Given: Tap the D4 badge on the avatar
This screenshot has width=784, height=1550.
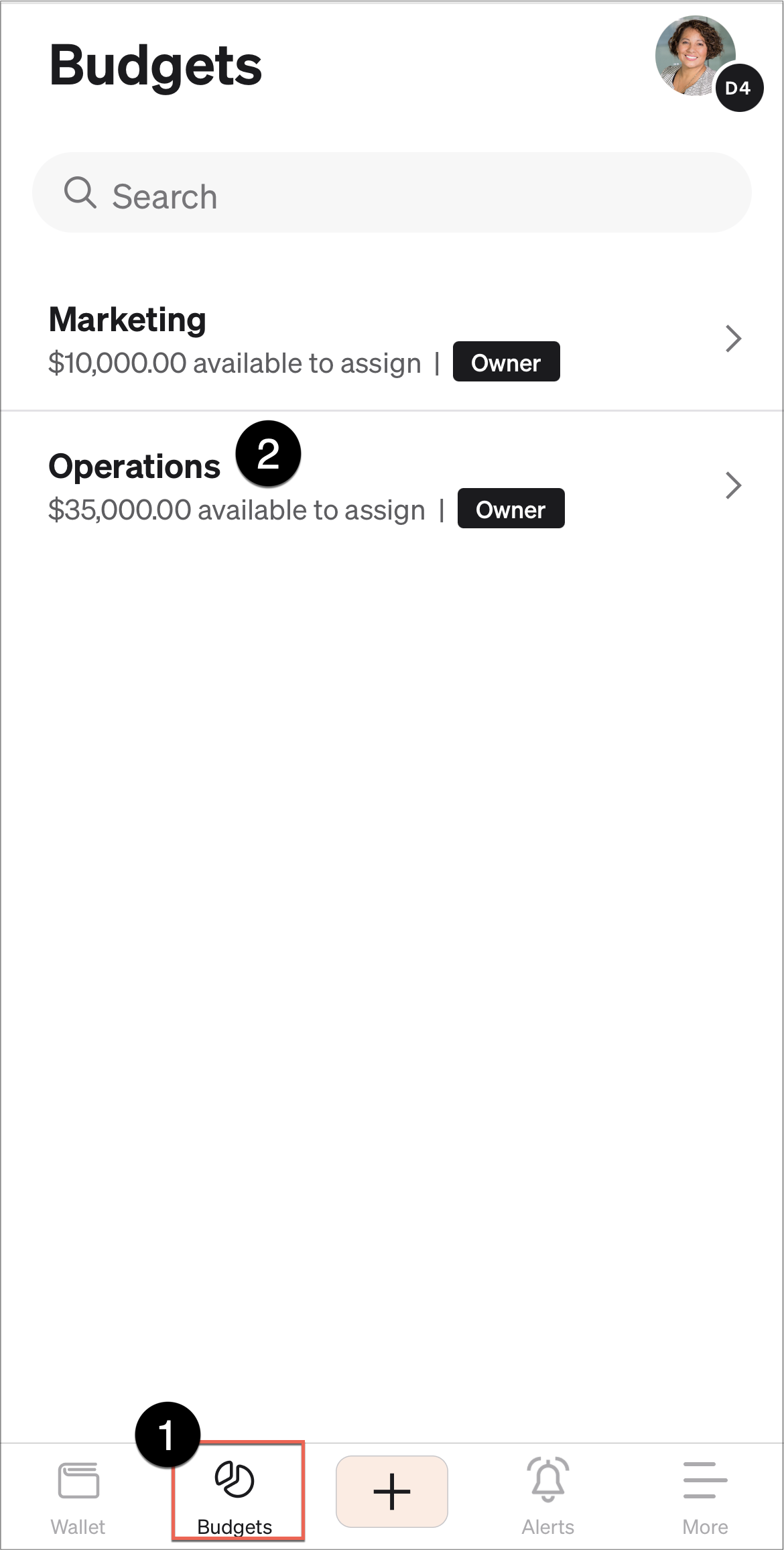Looking at the screenshot, I should (x=737, y=86).
